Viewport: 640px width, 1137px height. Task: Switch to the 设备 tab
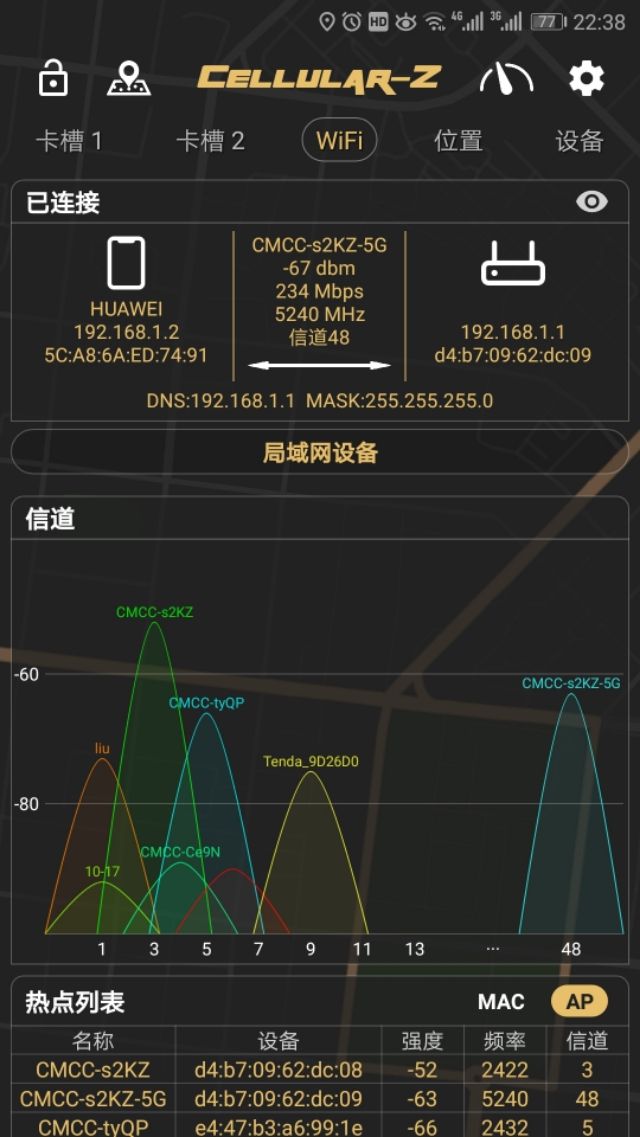point(579,141)
